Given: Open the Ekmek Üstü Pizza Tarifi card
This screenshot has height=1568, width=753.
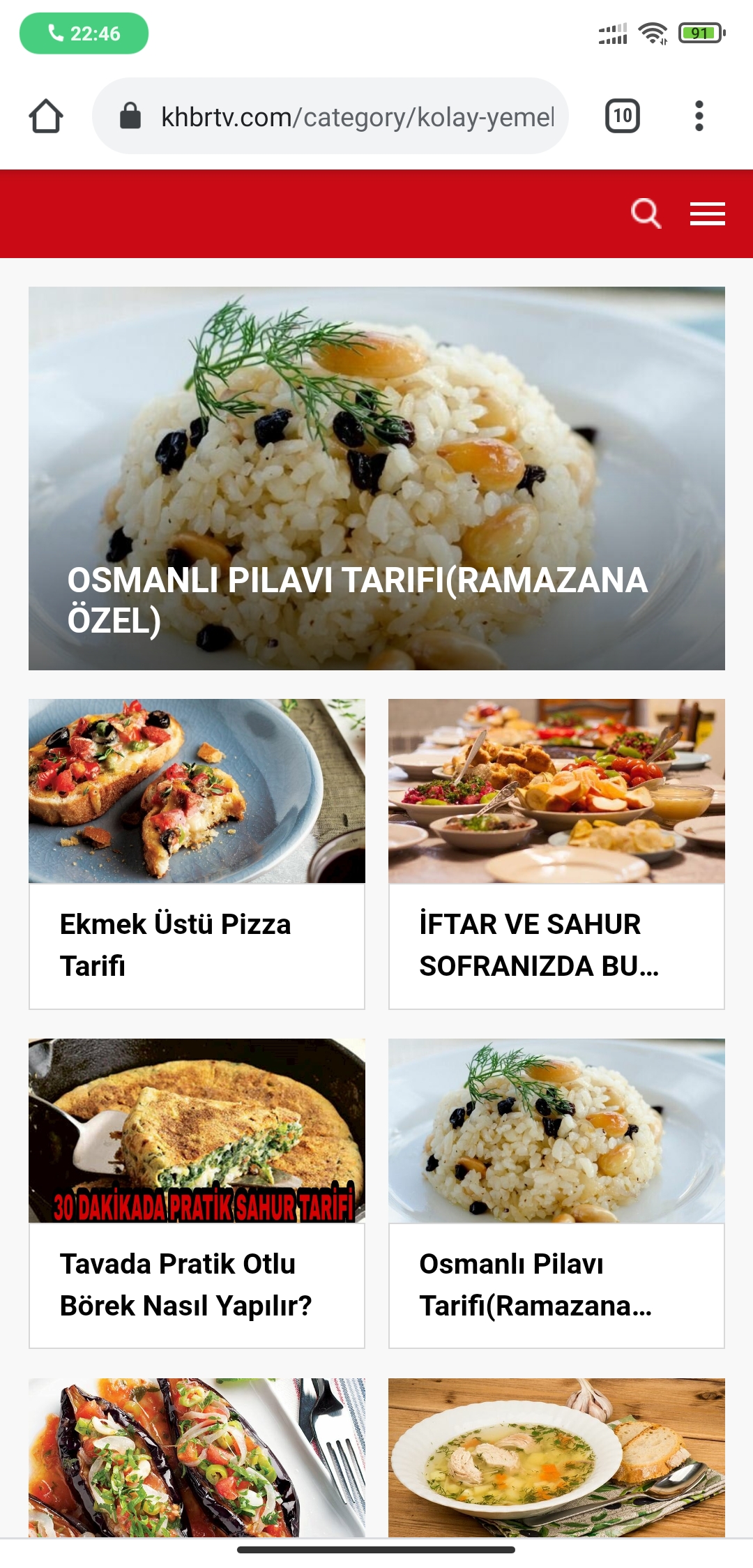Looking at the screenshot, I should (x=197, y=854).
